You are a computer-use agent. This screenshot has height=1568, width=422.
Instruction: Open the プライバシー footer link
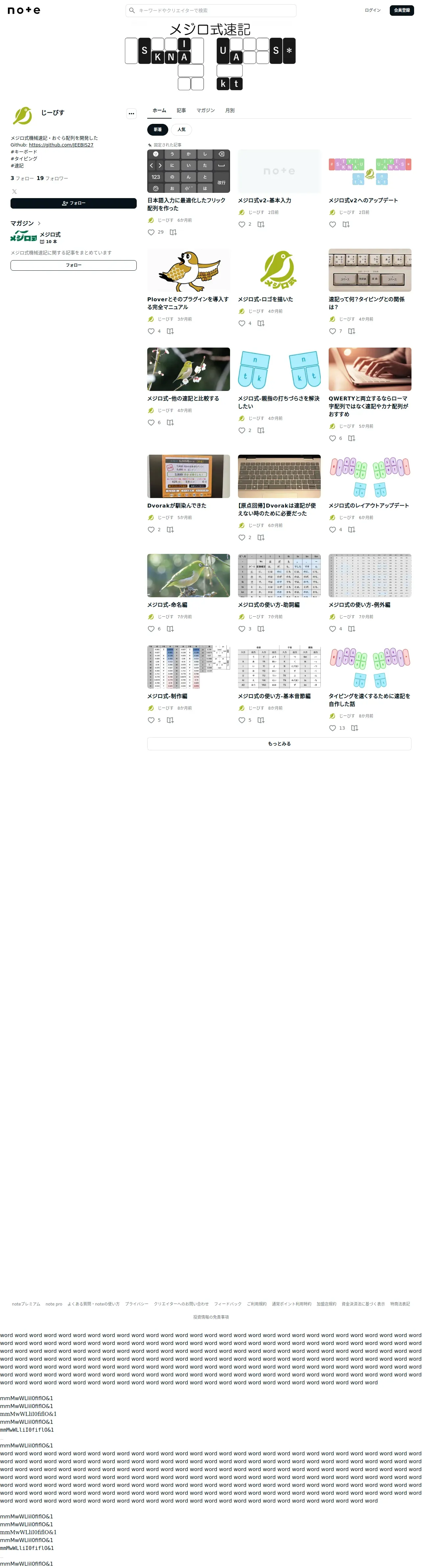137,1304
